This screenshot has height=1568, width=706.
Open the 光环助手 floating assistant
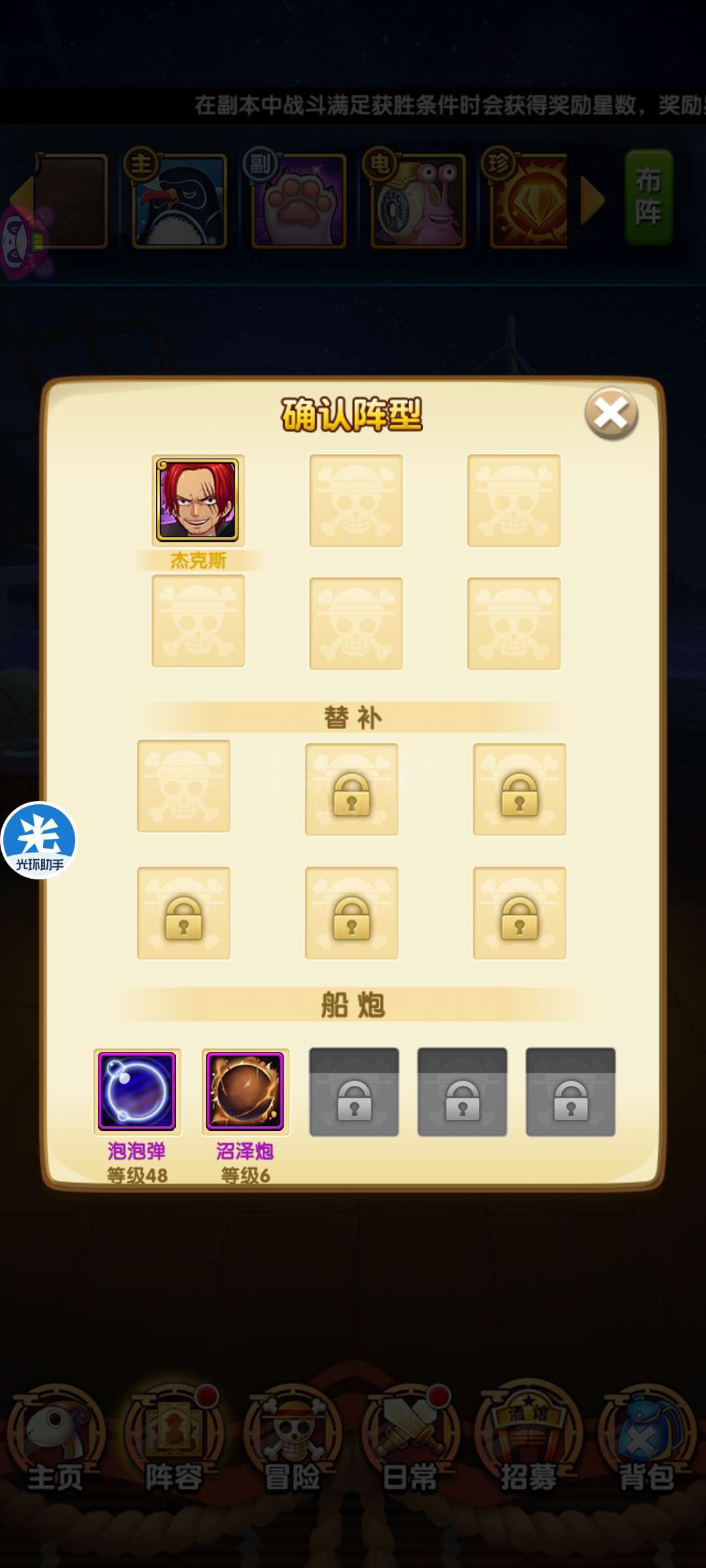click(39, 840)
